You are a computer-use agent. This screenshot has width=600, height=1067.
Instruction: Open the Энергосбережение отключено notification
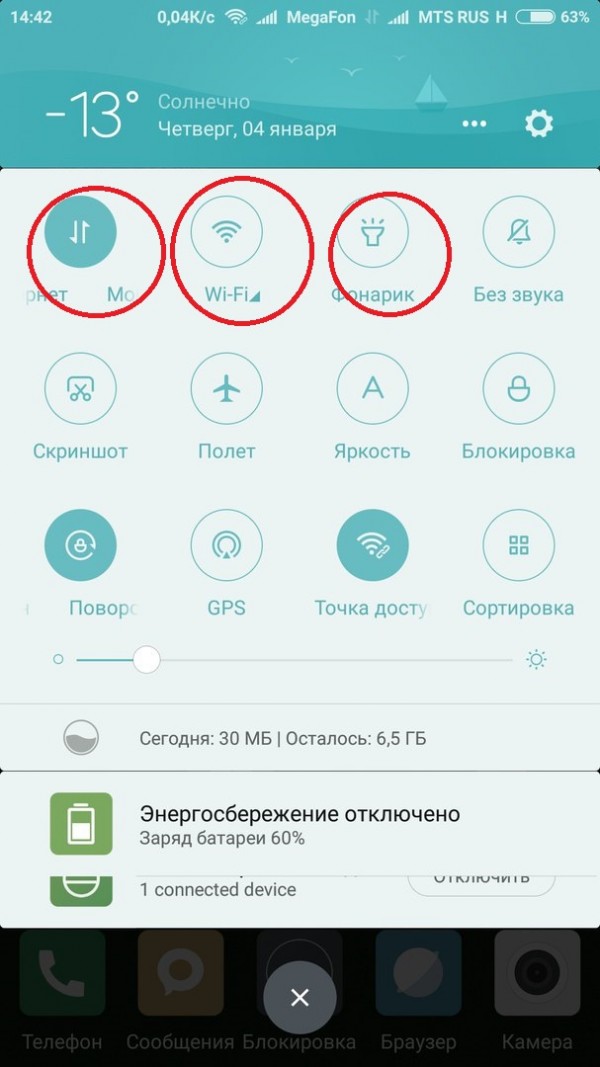(x=300, y=825)
